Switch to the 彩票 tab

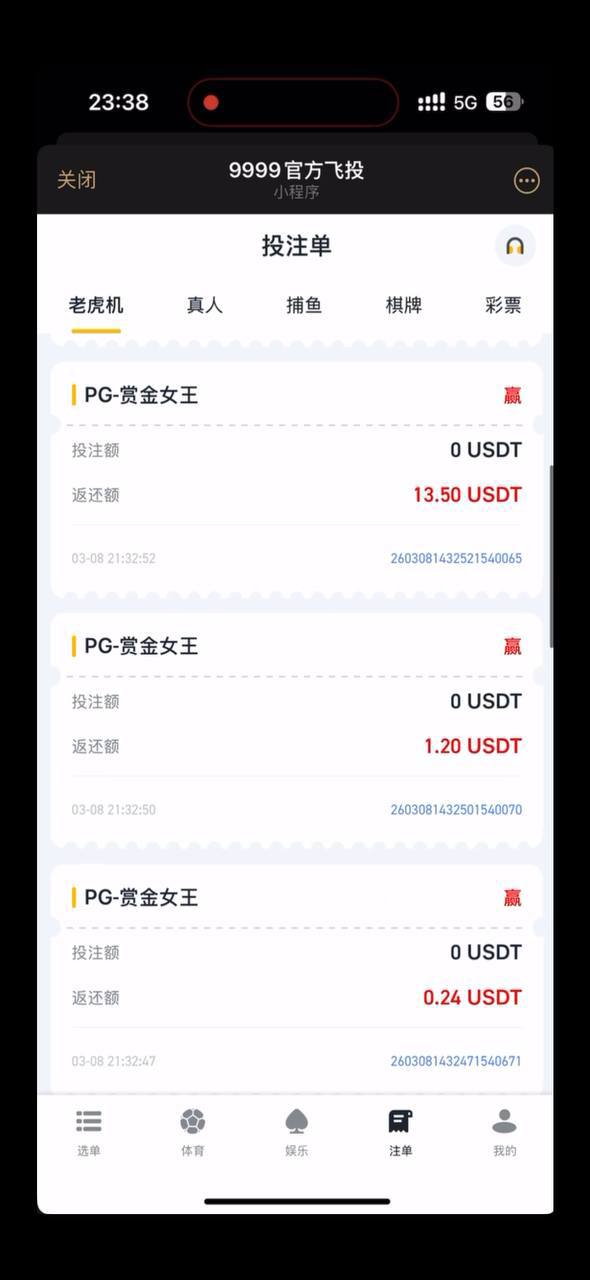click(x=503, y=306)
